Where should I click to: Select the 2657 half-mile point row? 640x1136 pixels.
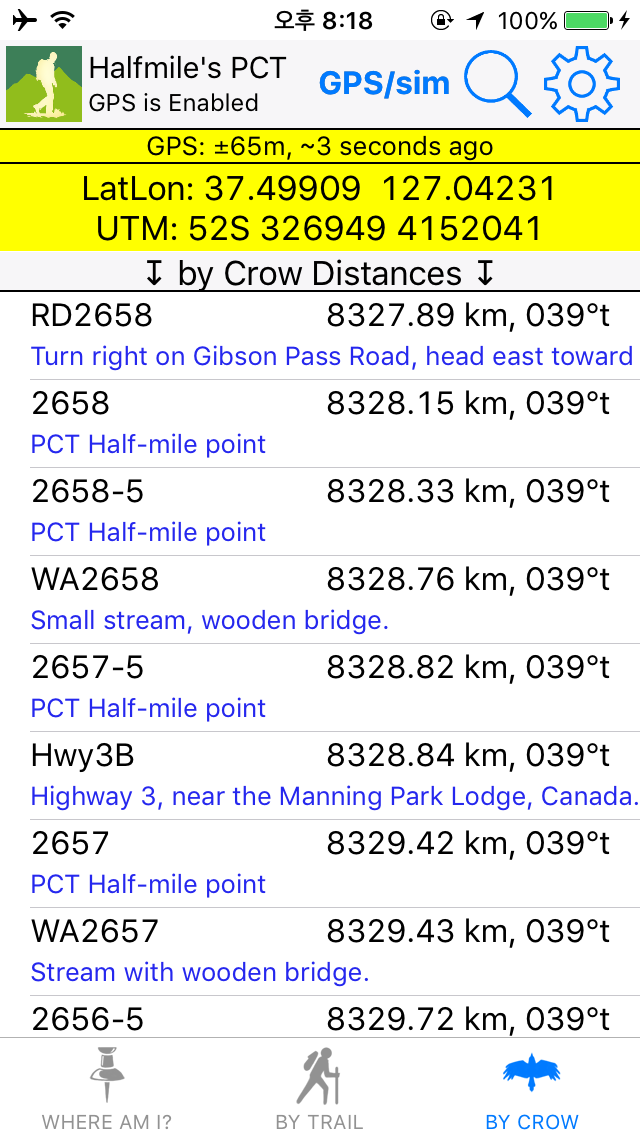tap(320, 864)
